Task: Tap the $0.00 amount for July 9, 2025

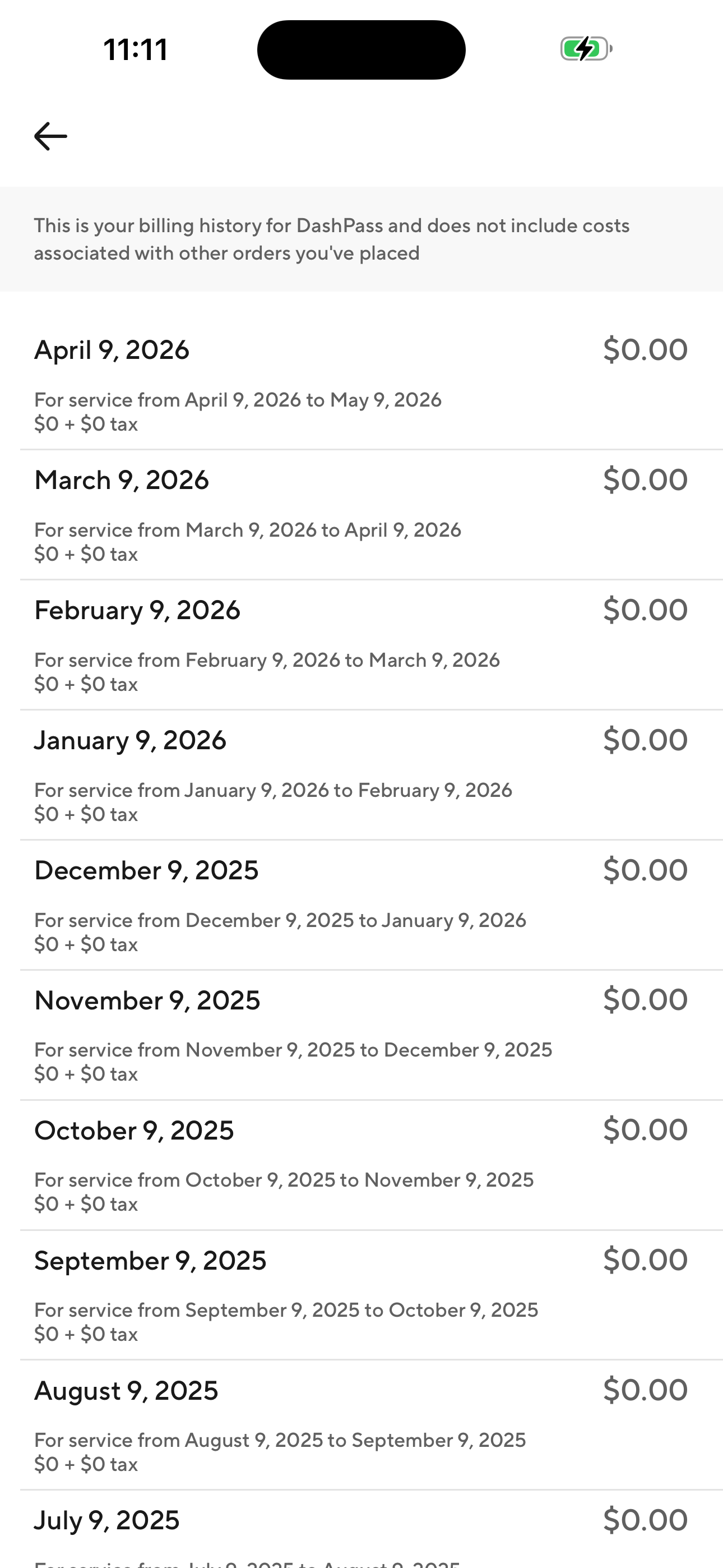Action: pos(645,1520)
